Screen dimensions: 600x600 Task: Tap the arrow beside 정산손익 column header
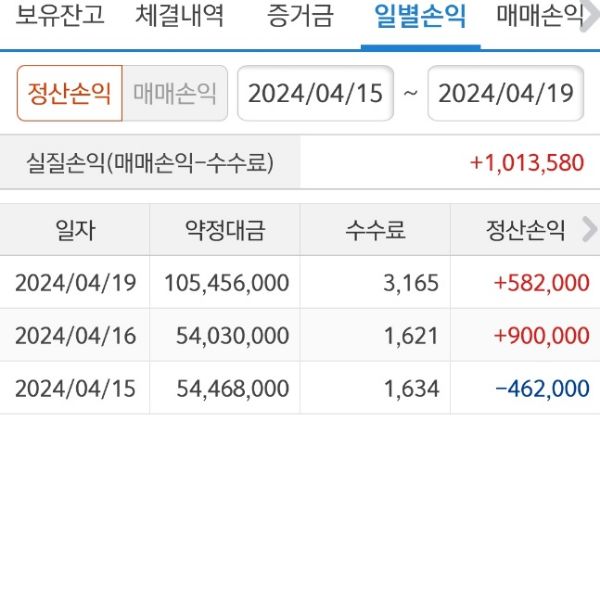(x=589, y=231)
